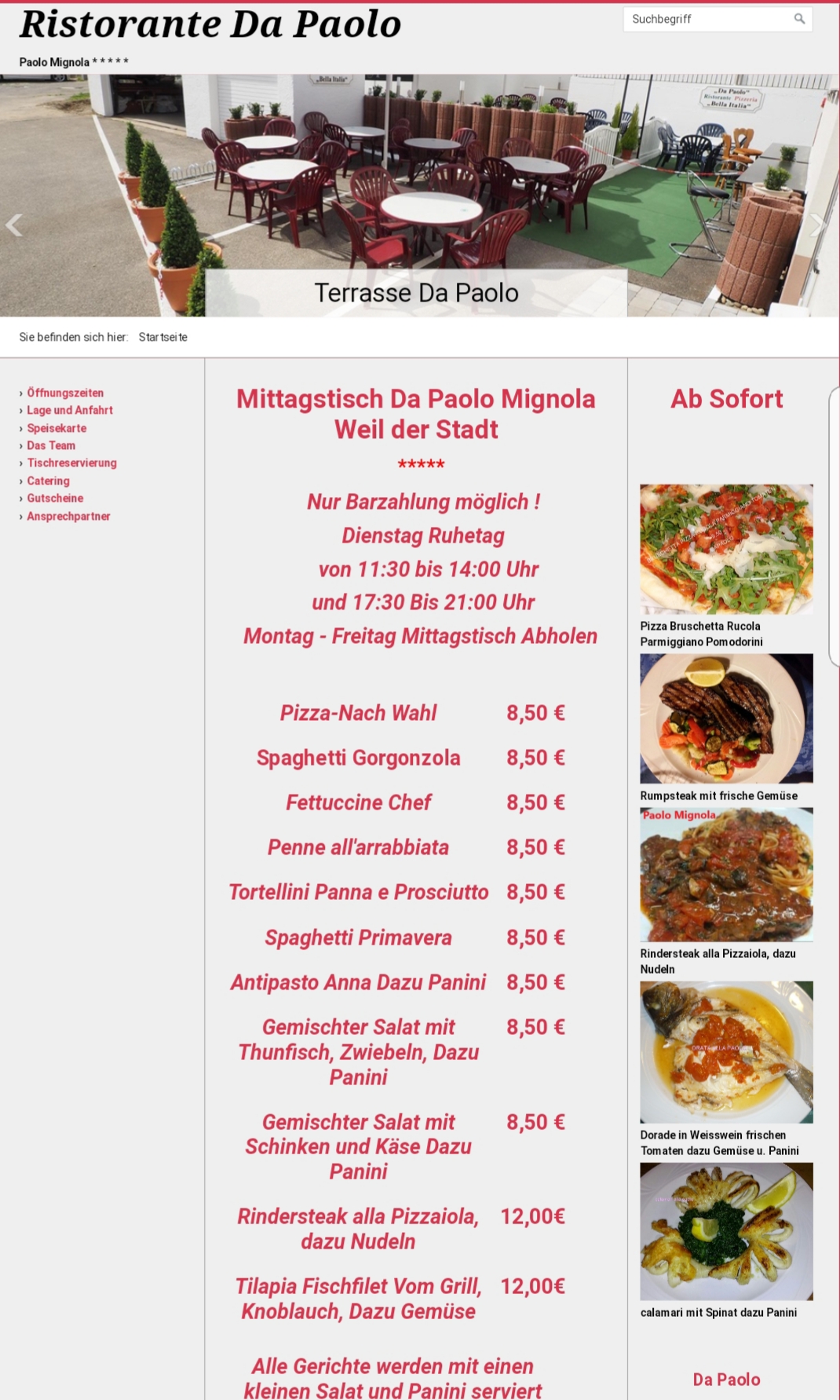Go to Gutscheine
The width and height of the screenshot is (840, 1400).
click(x=55, y=498)
